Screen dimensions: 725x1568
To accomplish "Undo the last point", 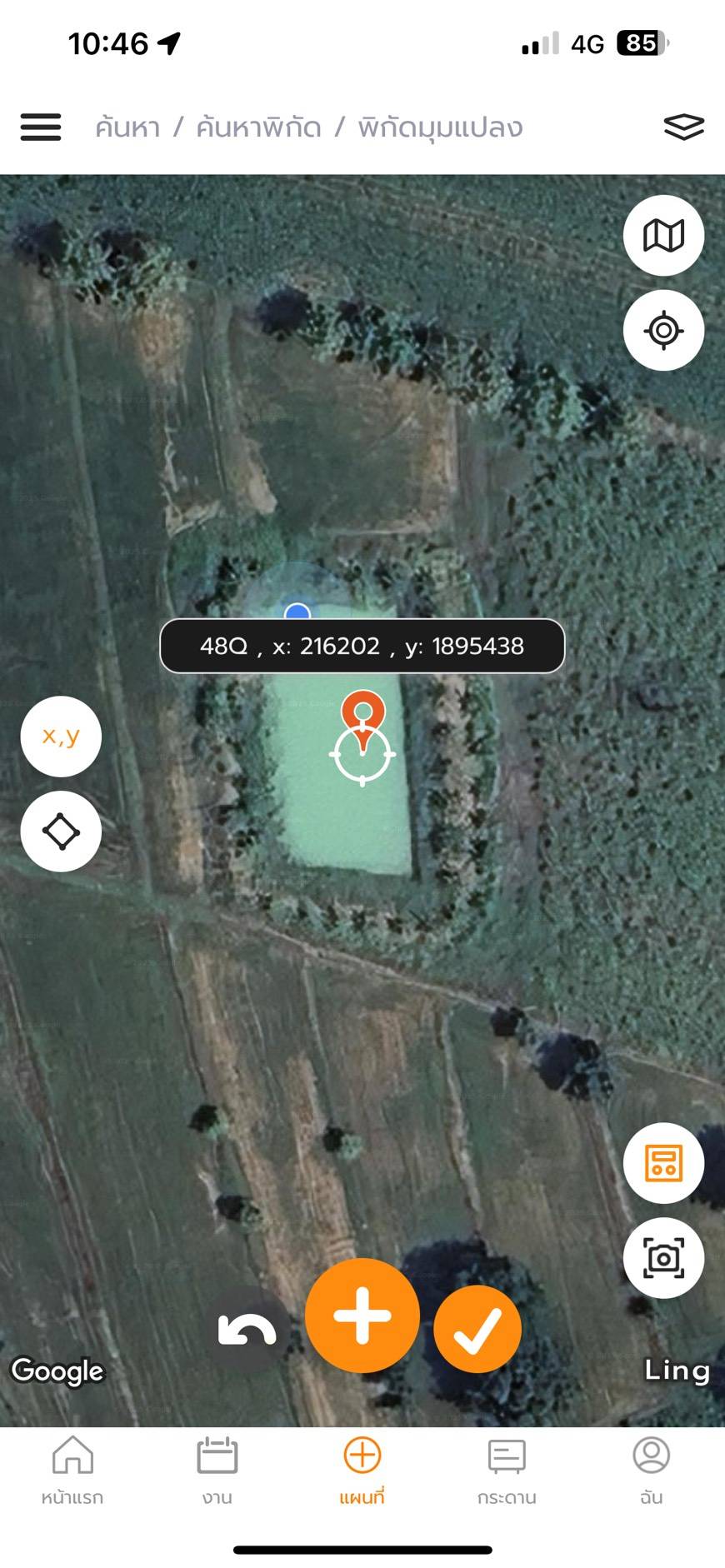I will click(x=247, y=1331).
